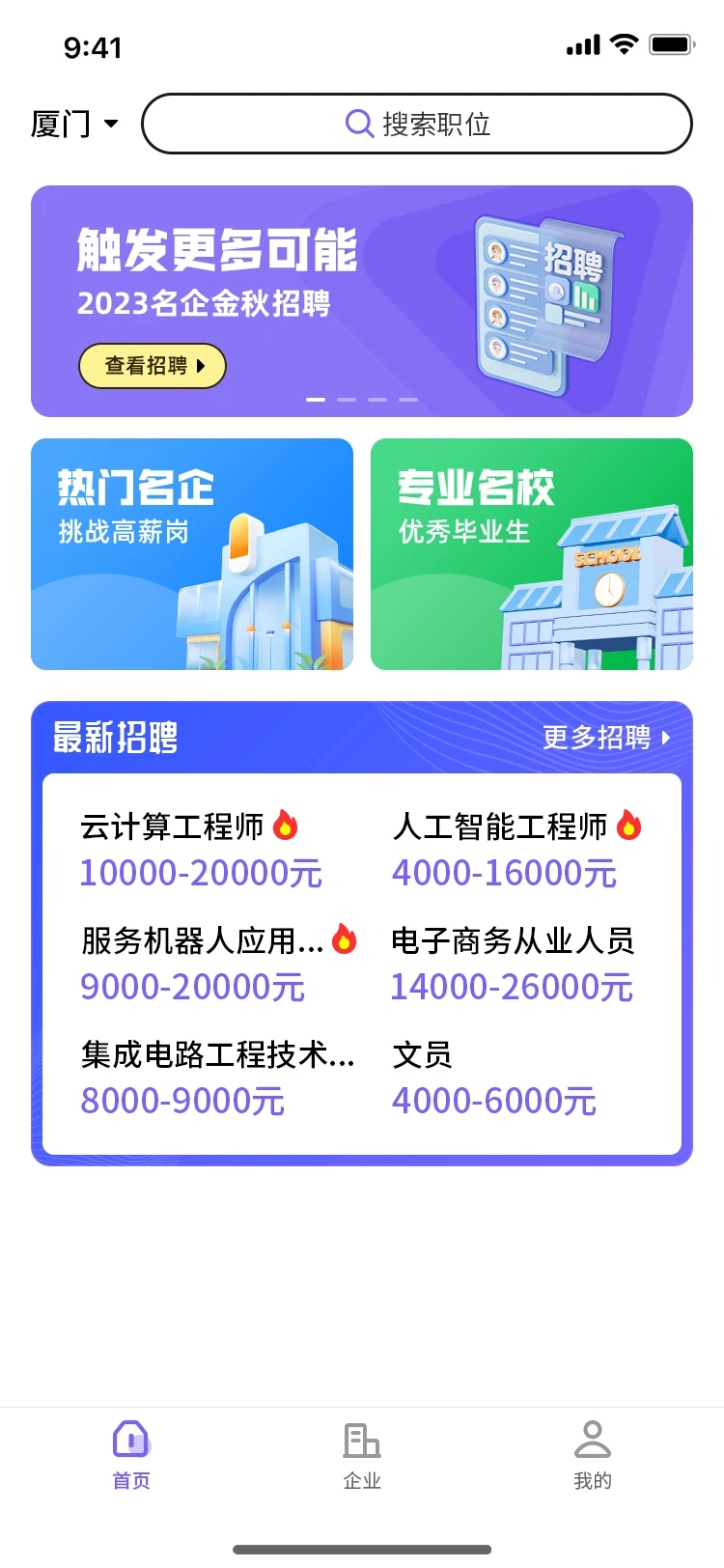Select the 首页 home icon in bottom navigation
The height and width of the screenshot is (1568, 724).
click(130, 1440)
